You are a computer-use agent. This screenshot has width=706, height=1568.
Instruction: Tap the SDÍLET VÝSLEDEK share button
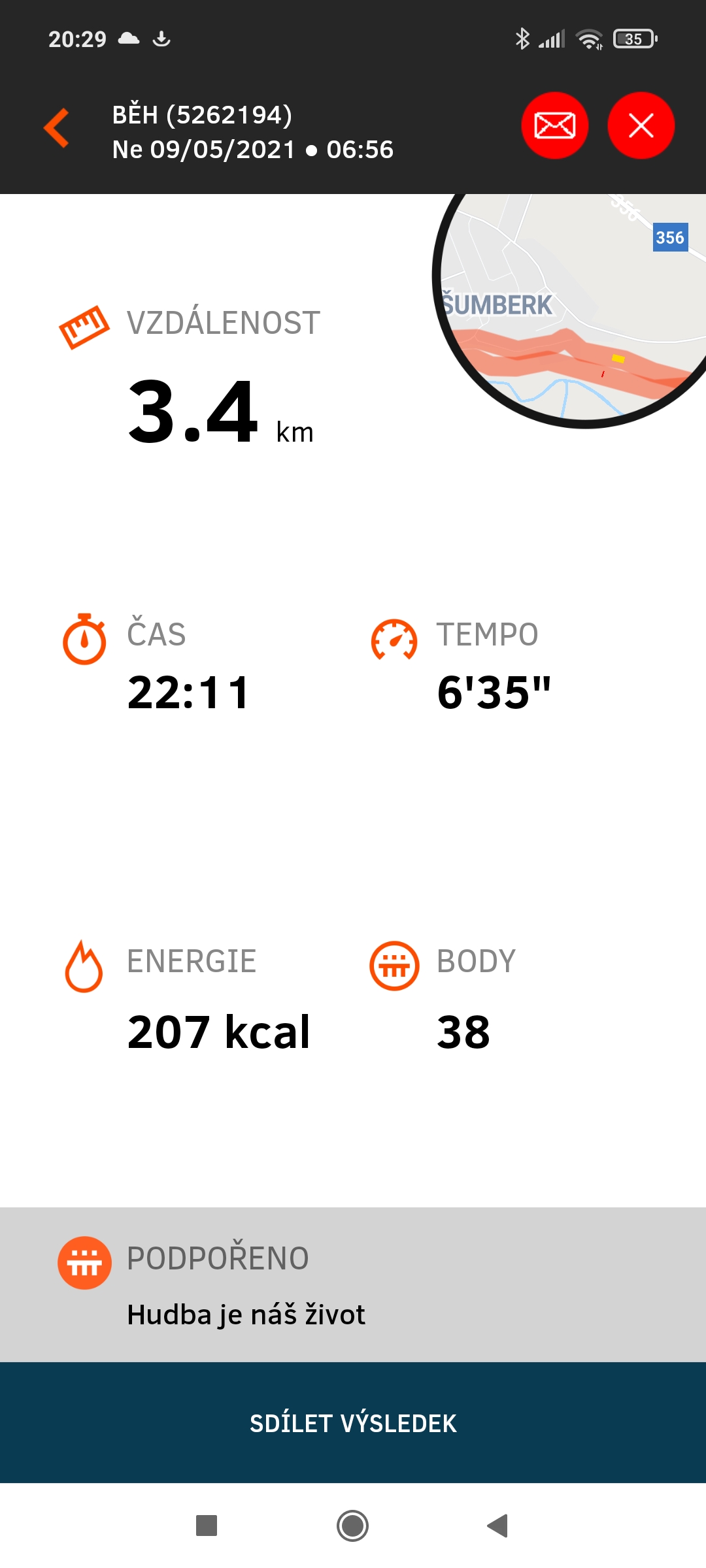pos(353,1422)
